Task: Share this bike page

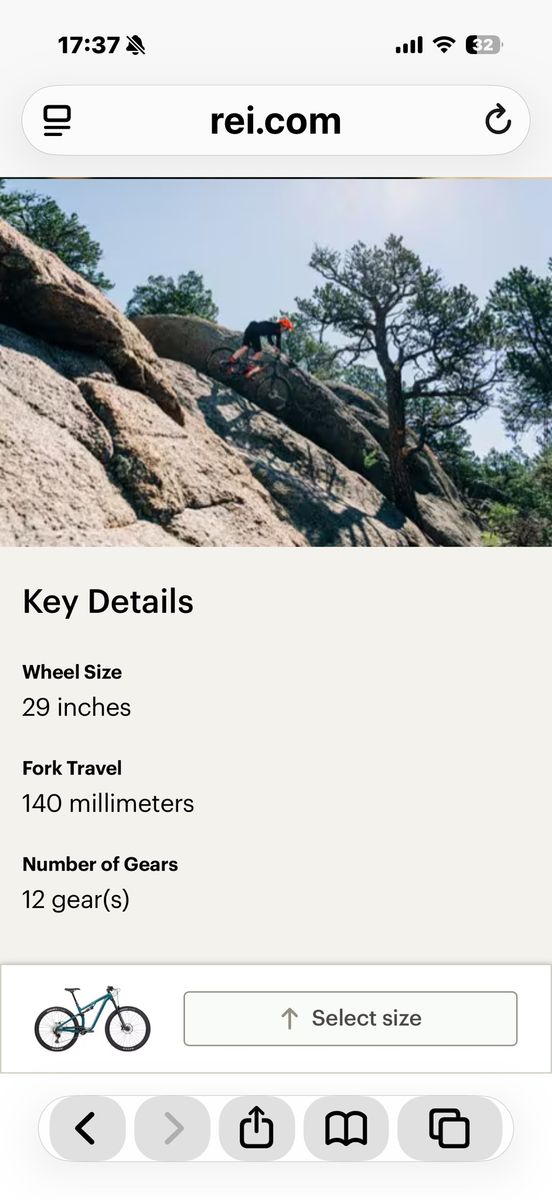Action: point(257,1129)
